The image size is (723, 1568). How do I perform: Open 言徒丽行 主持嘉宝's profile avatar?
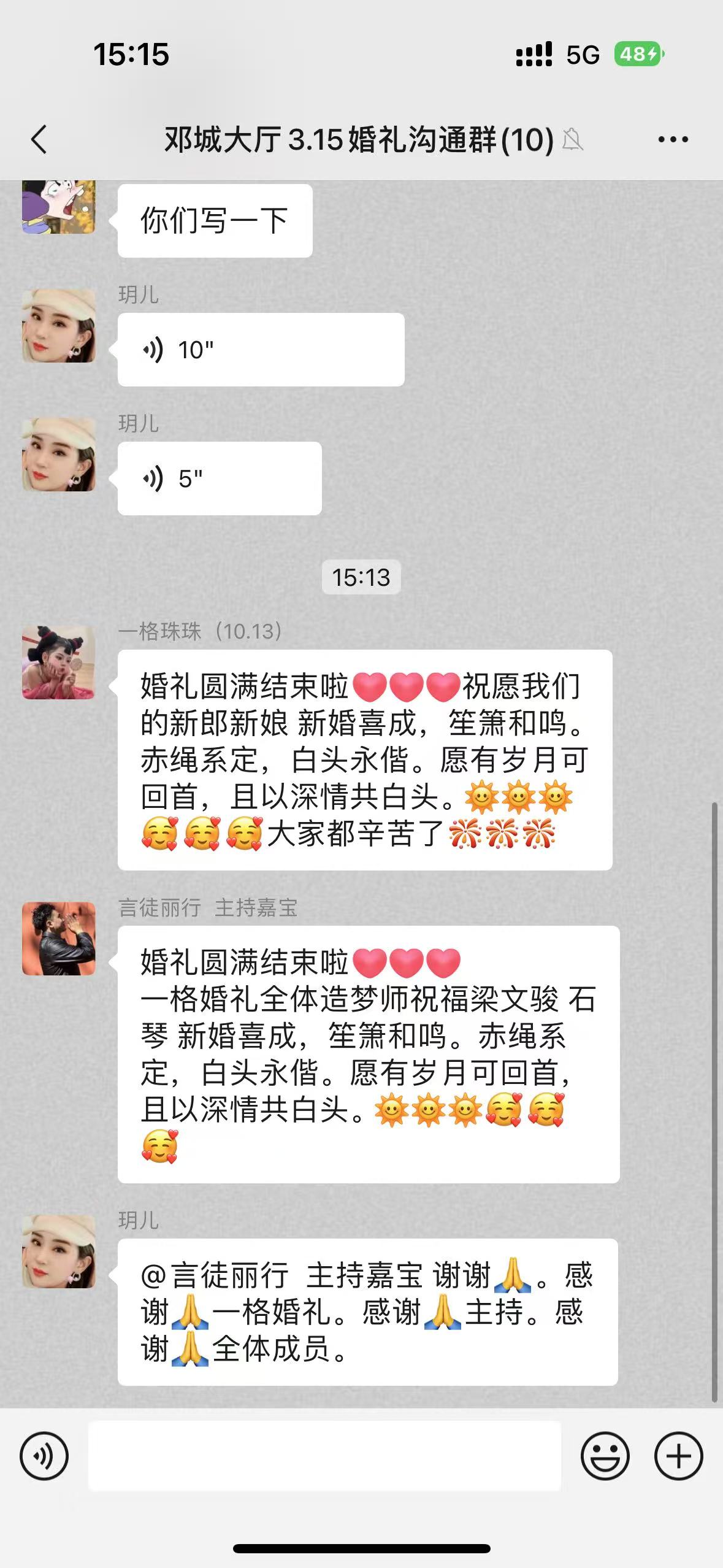(x=59, y=939)
